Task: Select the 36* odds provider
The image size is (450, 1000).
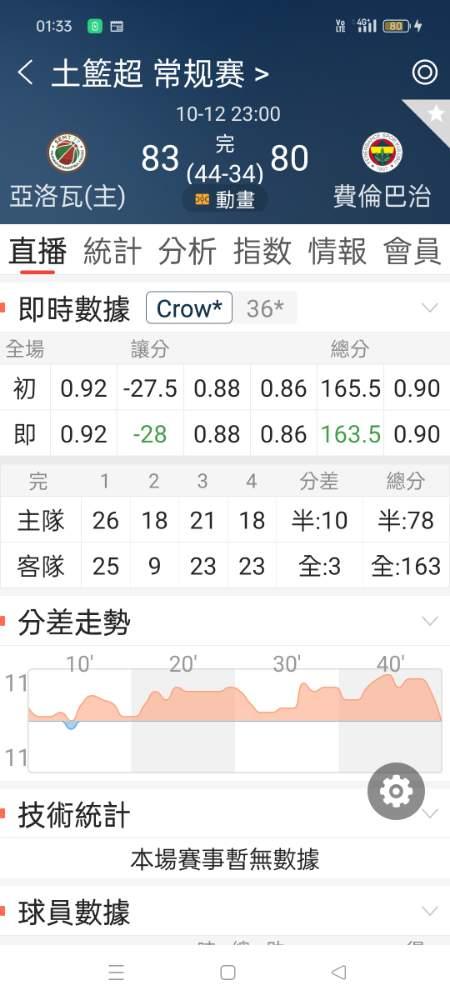Action: click(x=265, y=309)
